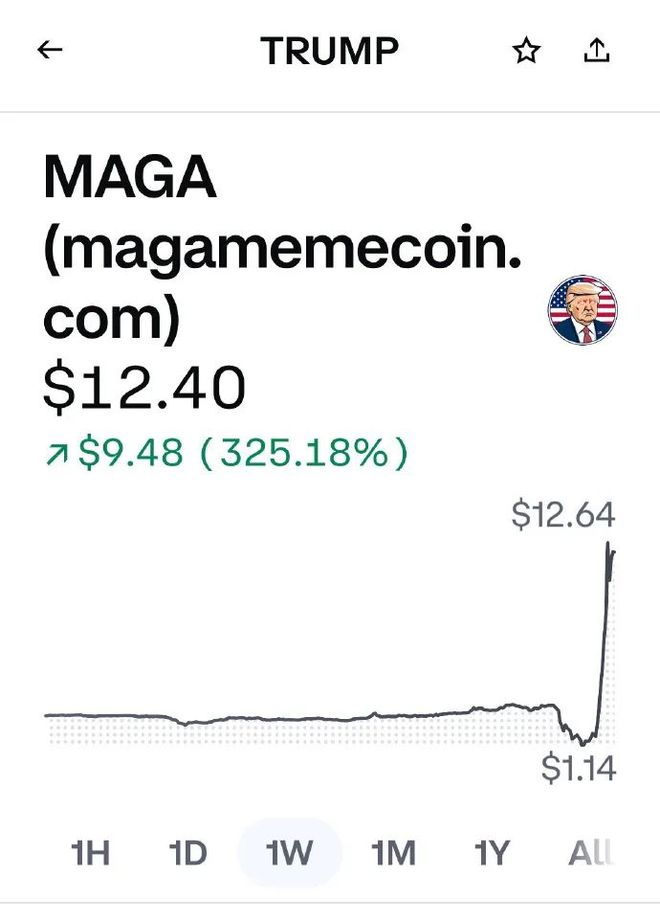Switch chart to All time

pyautogui.click(x=590, y=853)
